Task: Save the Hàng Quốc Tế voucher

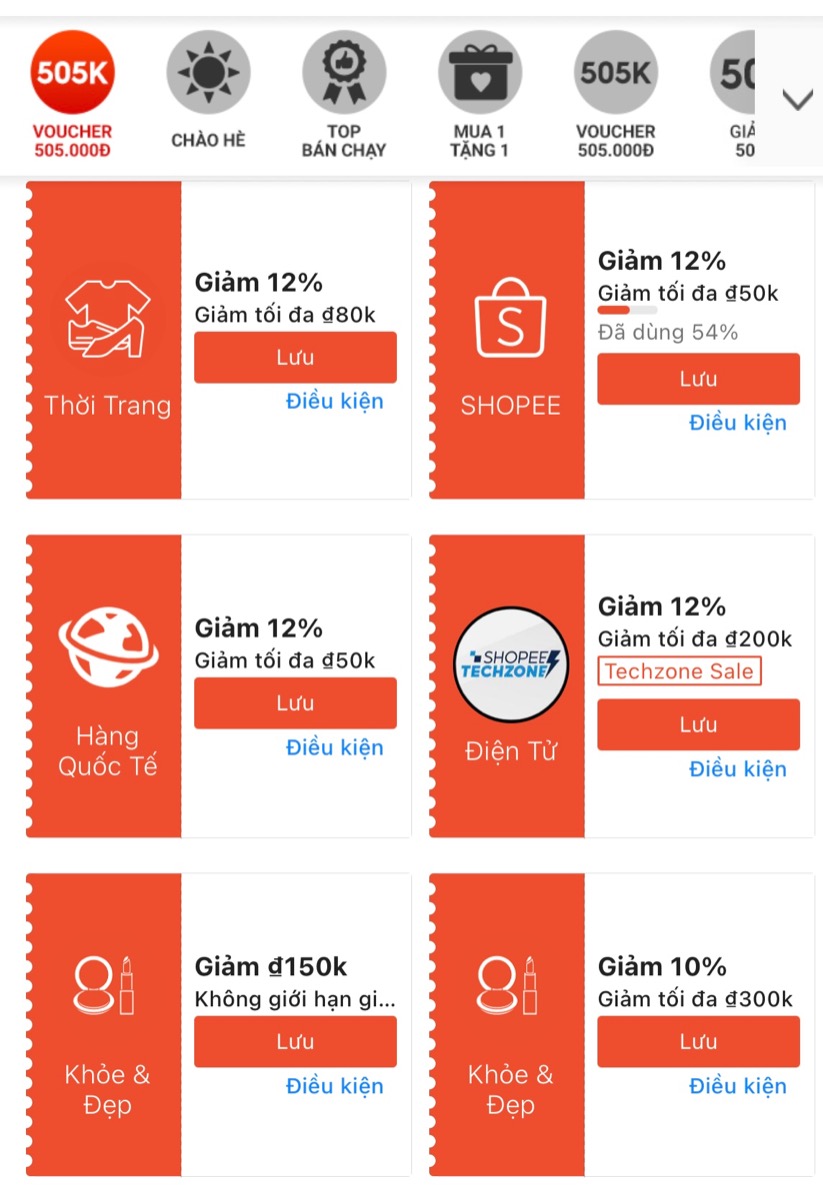Action: pos(295,704)
